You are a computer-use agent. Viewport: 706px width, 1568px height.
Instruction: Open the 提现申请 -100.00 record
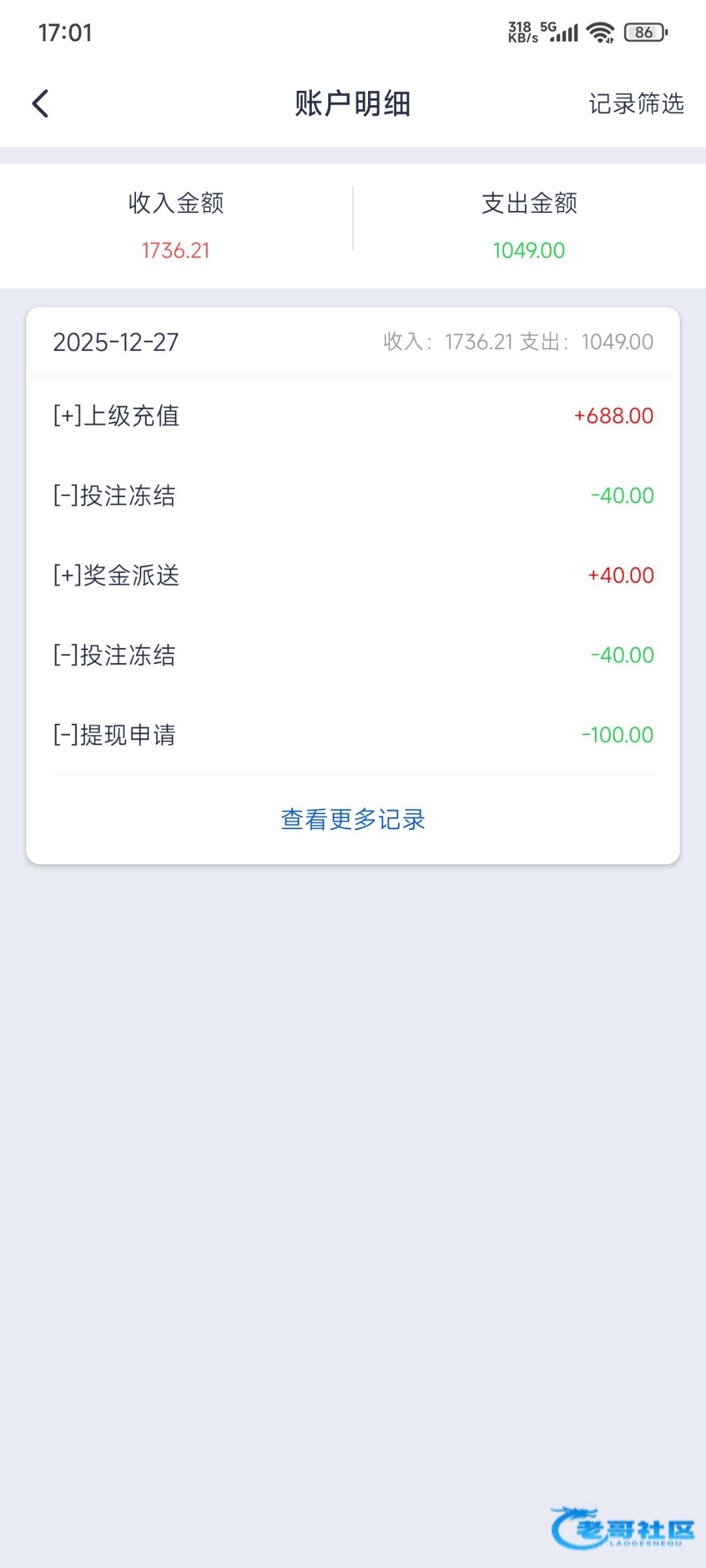353,734
